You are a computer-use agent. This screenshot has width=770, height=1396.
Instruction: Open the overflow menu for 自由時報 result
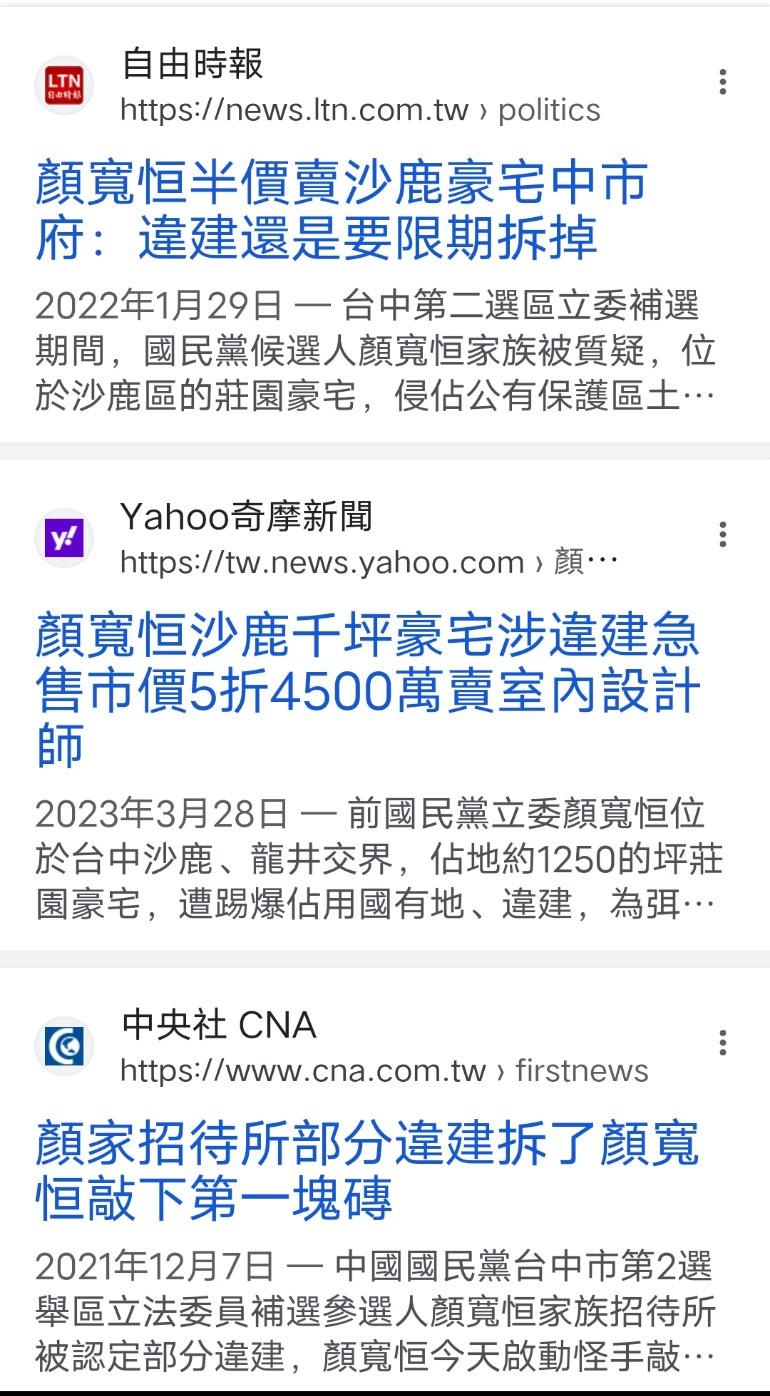(722, 82)
